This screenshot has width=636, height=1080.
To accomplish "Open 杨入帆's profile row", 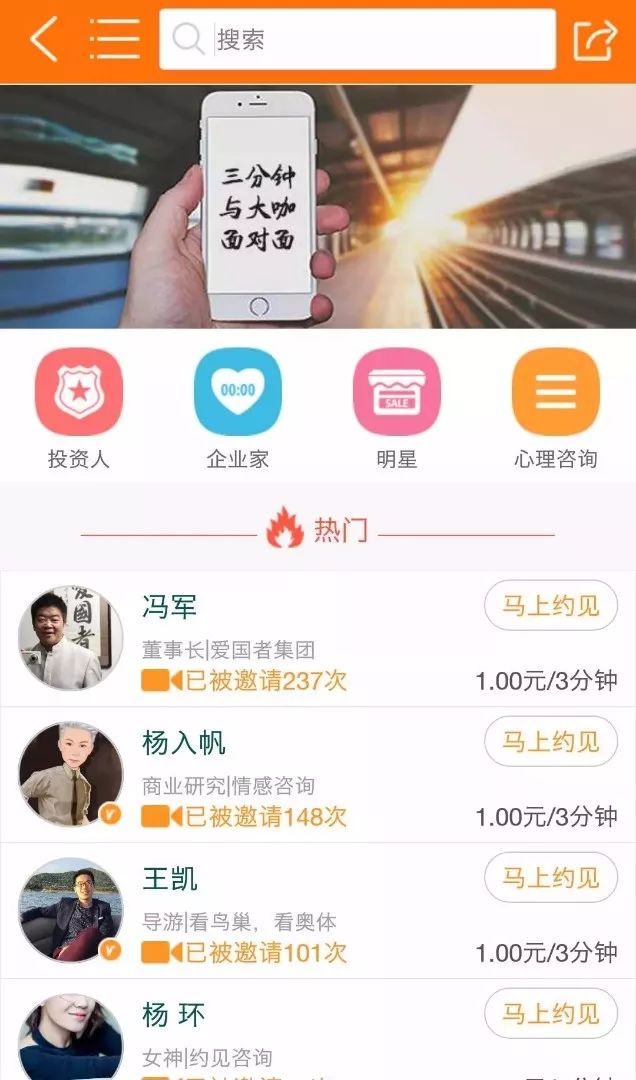I will 318,775.
